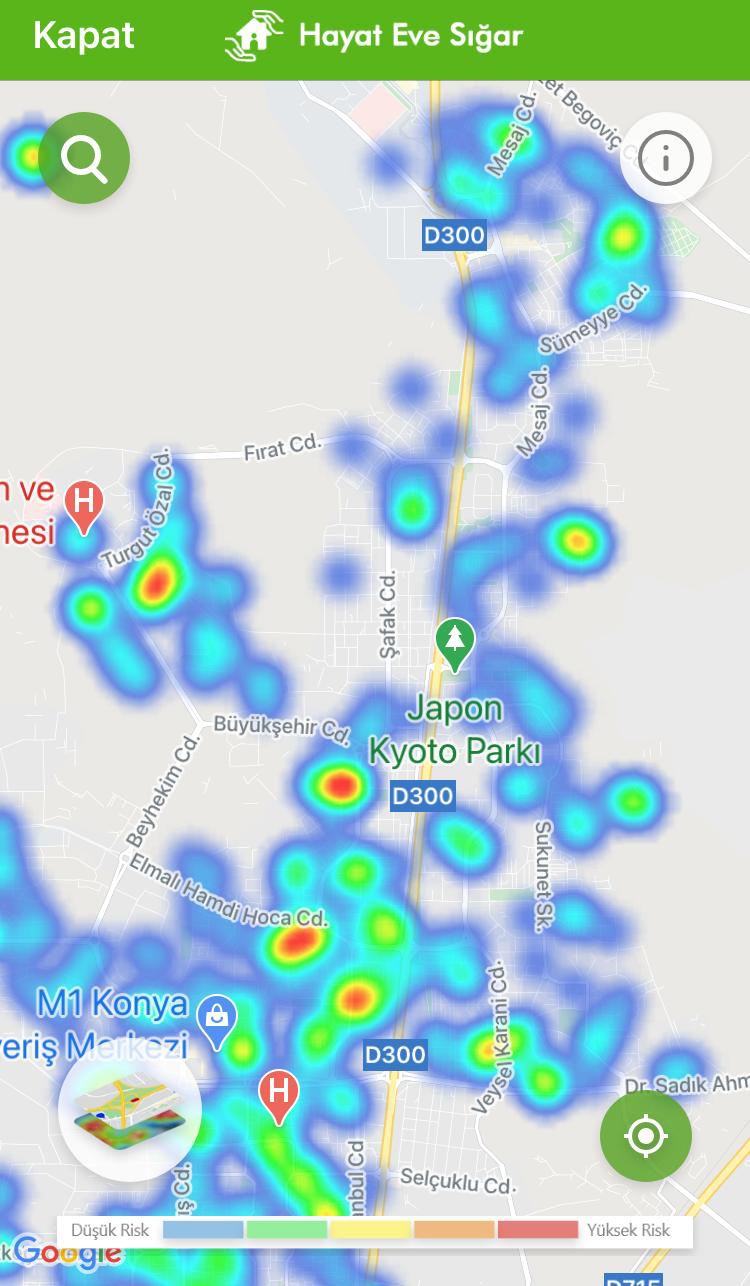Tap Kapat to close the map

(x=84, y=38)
